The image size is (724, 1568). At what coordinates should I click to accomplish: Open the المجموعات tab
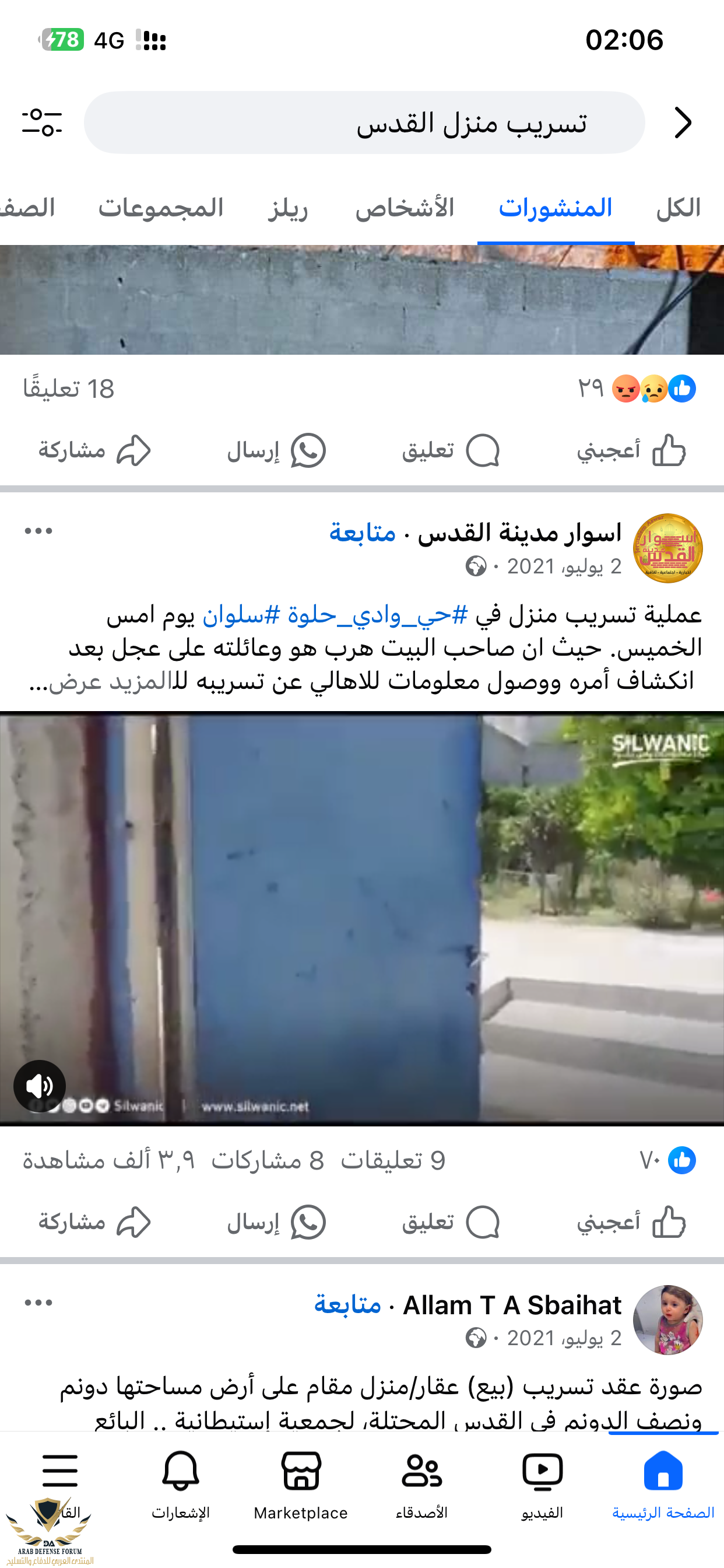161,208
